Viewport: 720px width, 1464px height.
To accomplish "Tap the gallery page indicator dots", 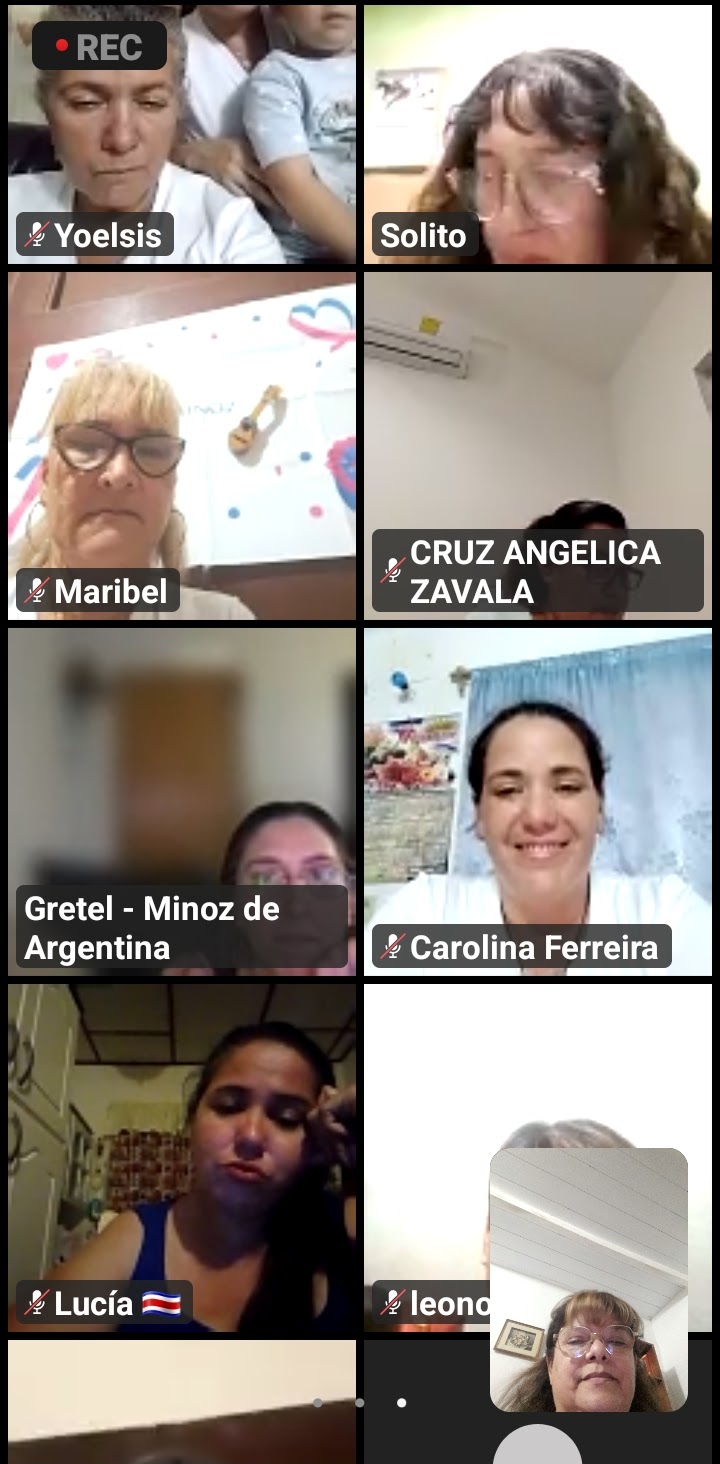I will 360,1402.
